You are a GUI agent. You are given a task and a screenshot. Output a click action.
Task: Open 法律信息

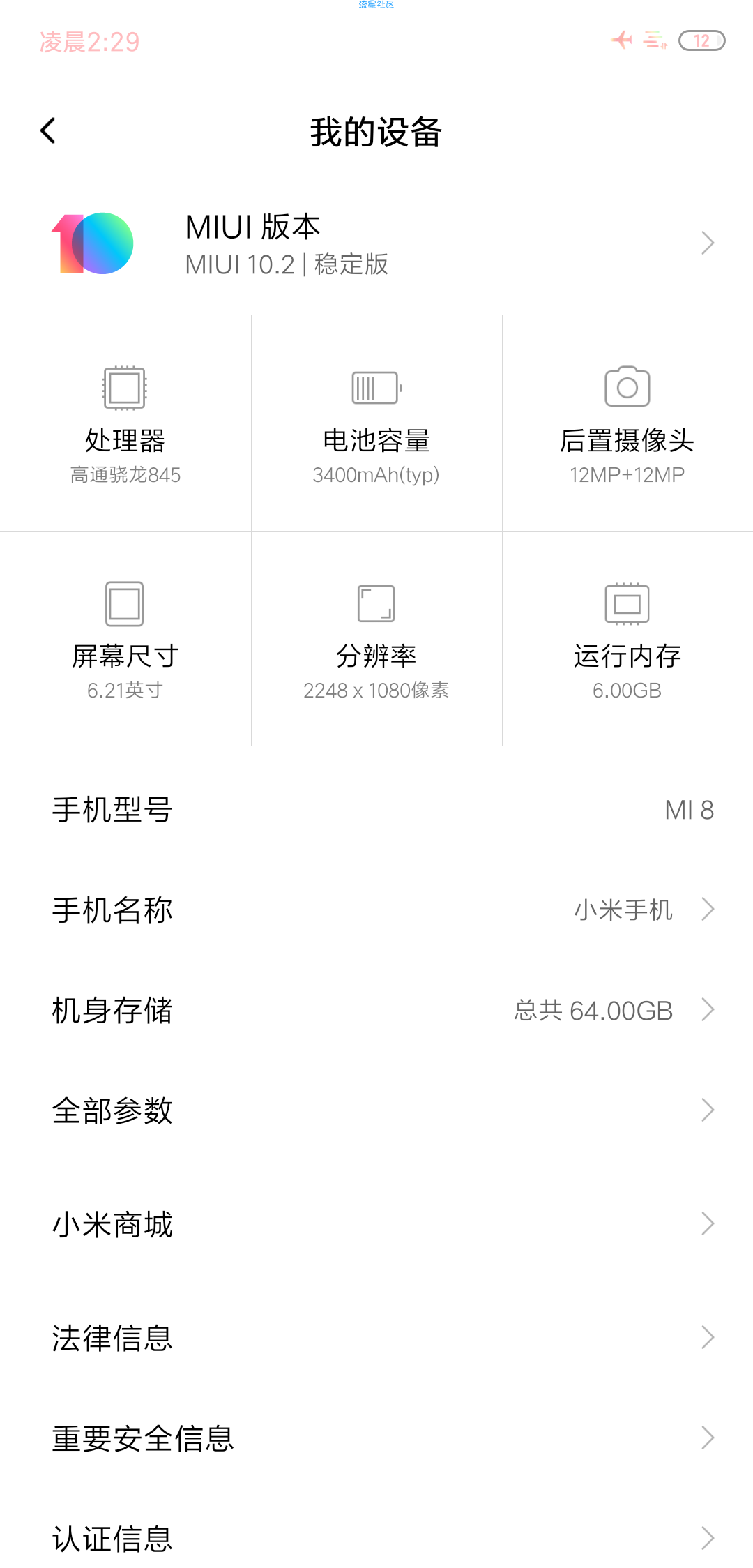pos(376,1338)
